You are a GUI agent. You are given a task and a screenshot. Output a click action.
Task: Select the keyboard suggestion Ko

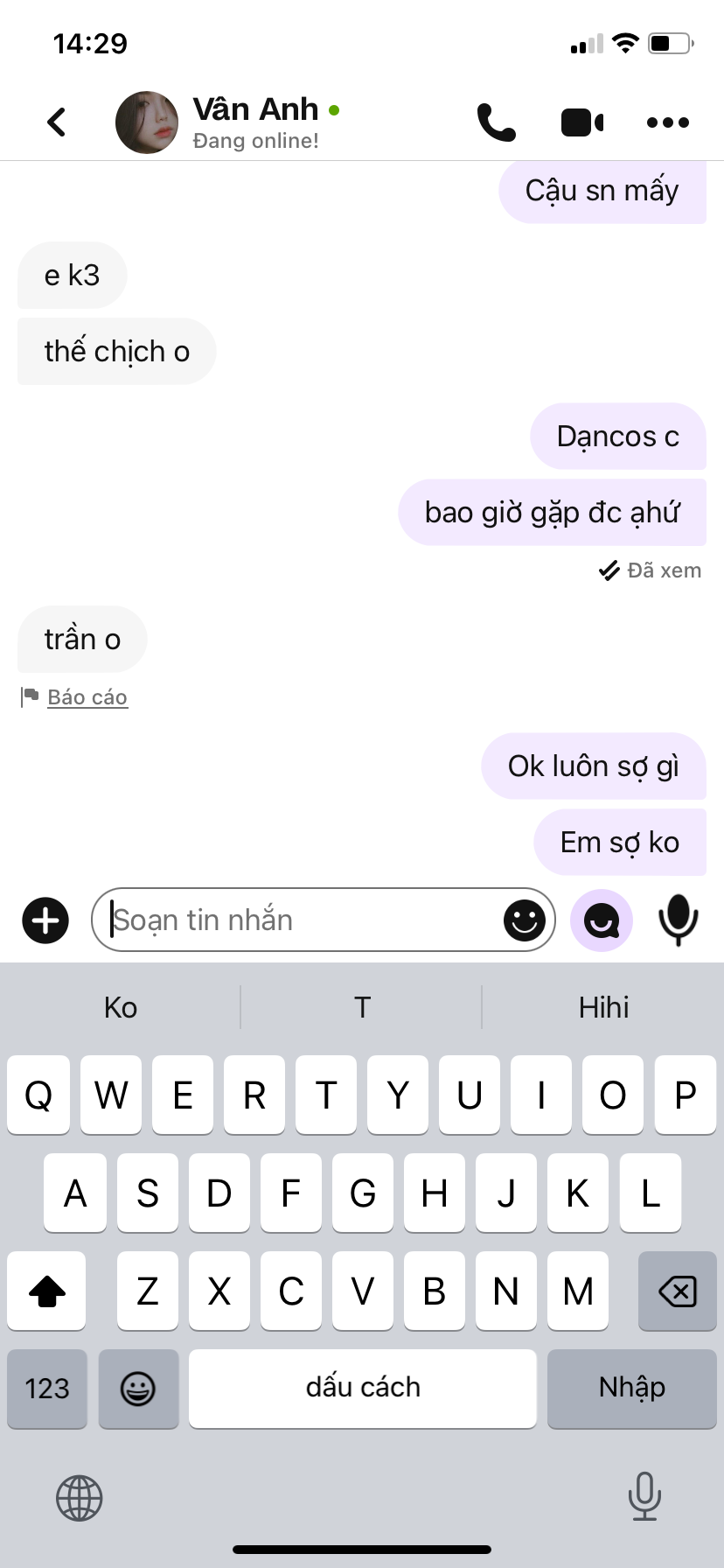point(121,1007)
